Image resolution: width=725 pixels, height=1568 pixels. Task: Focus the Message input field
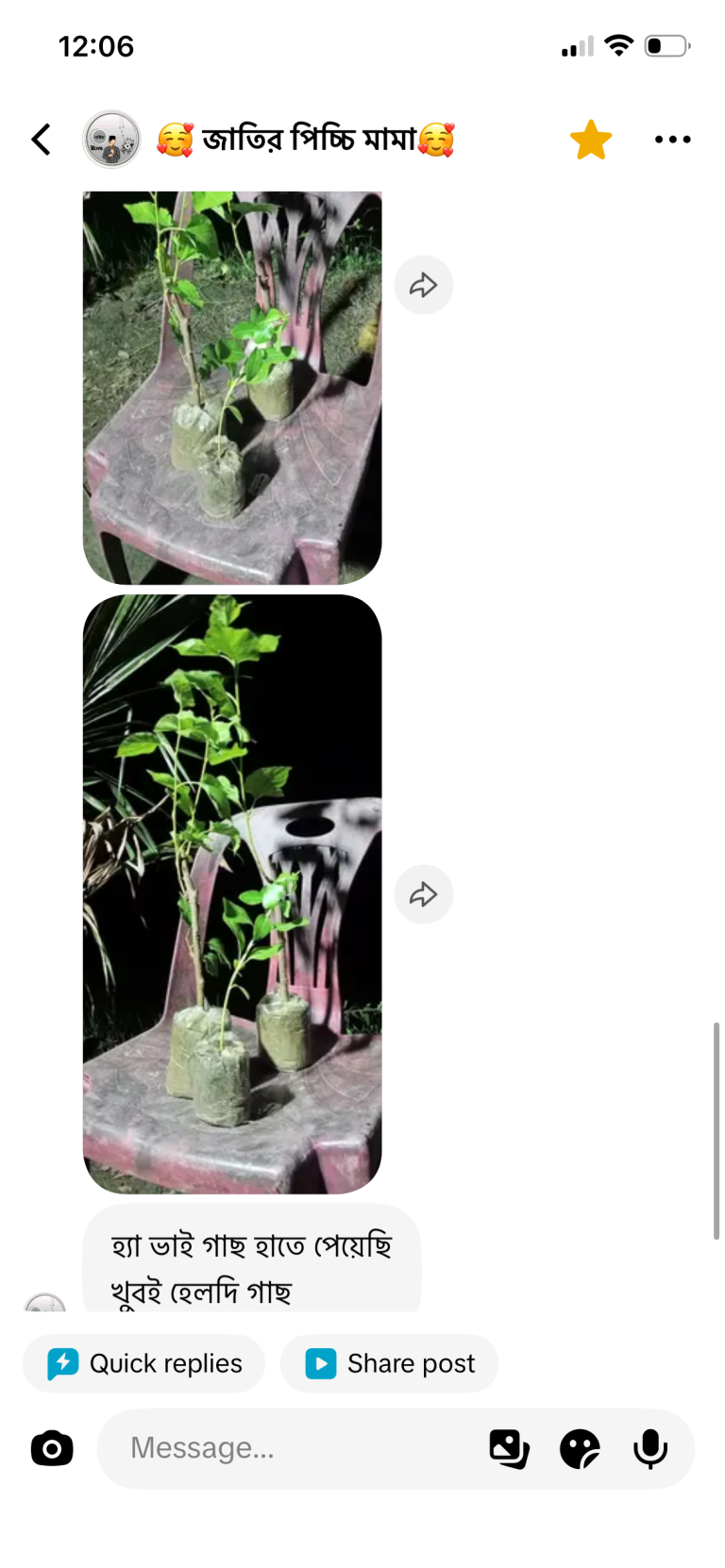[293, 1448]
